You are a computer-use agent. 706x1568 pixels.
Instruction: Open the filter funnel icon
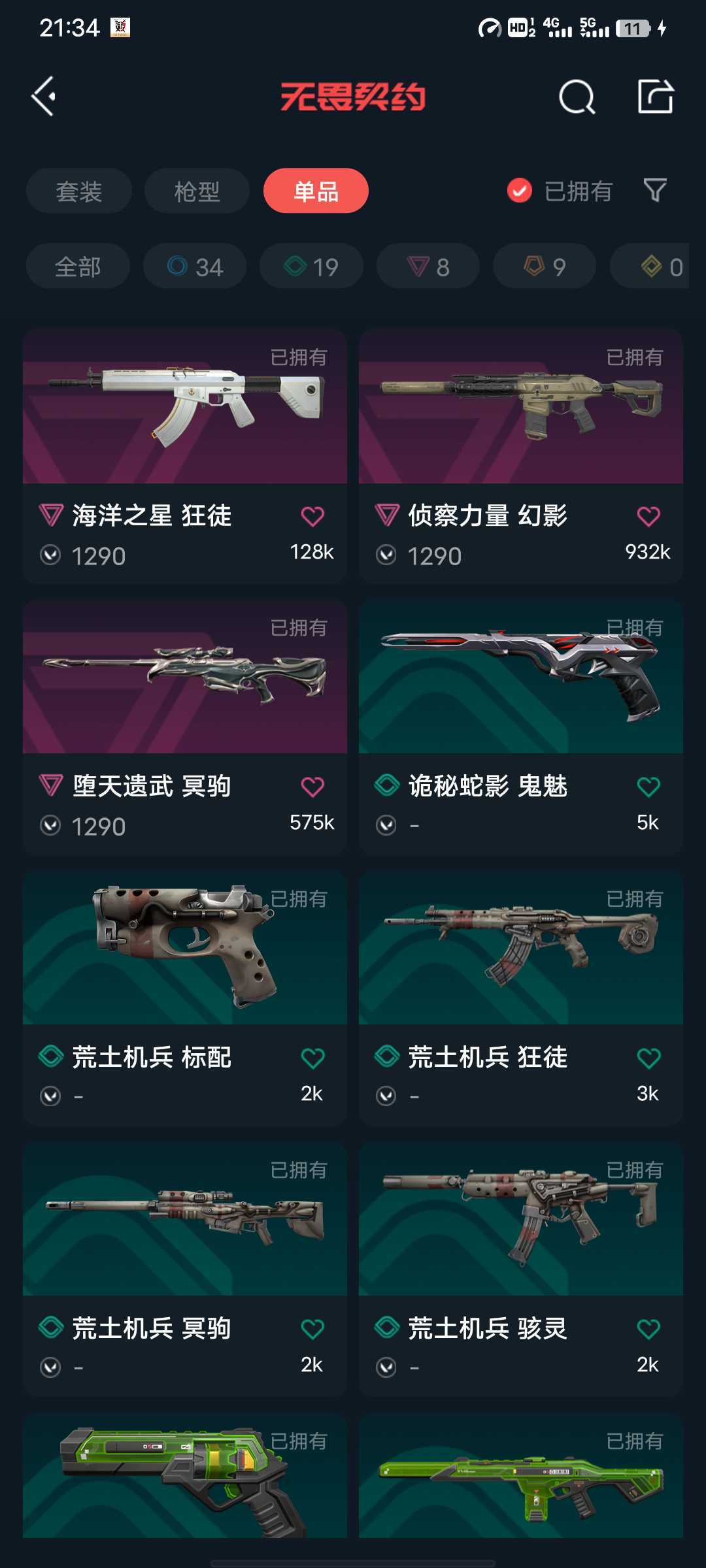(655, 191)
